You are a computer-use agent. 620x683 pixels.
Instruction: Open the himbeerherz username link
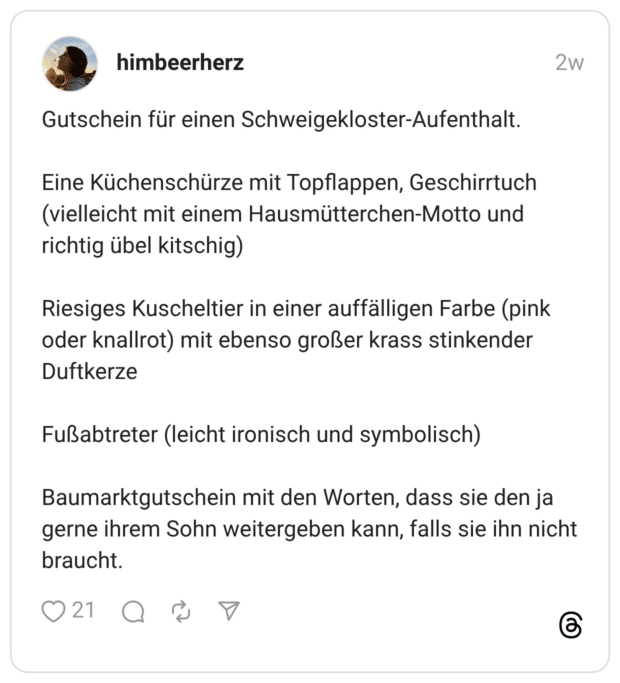[180, 63]
